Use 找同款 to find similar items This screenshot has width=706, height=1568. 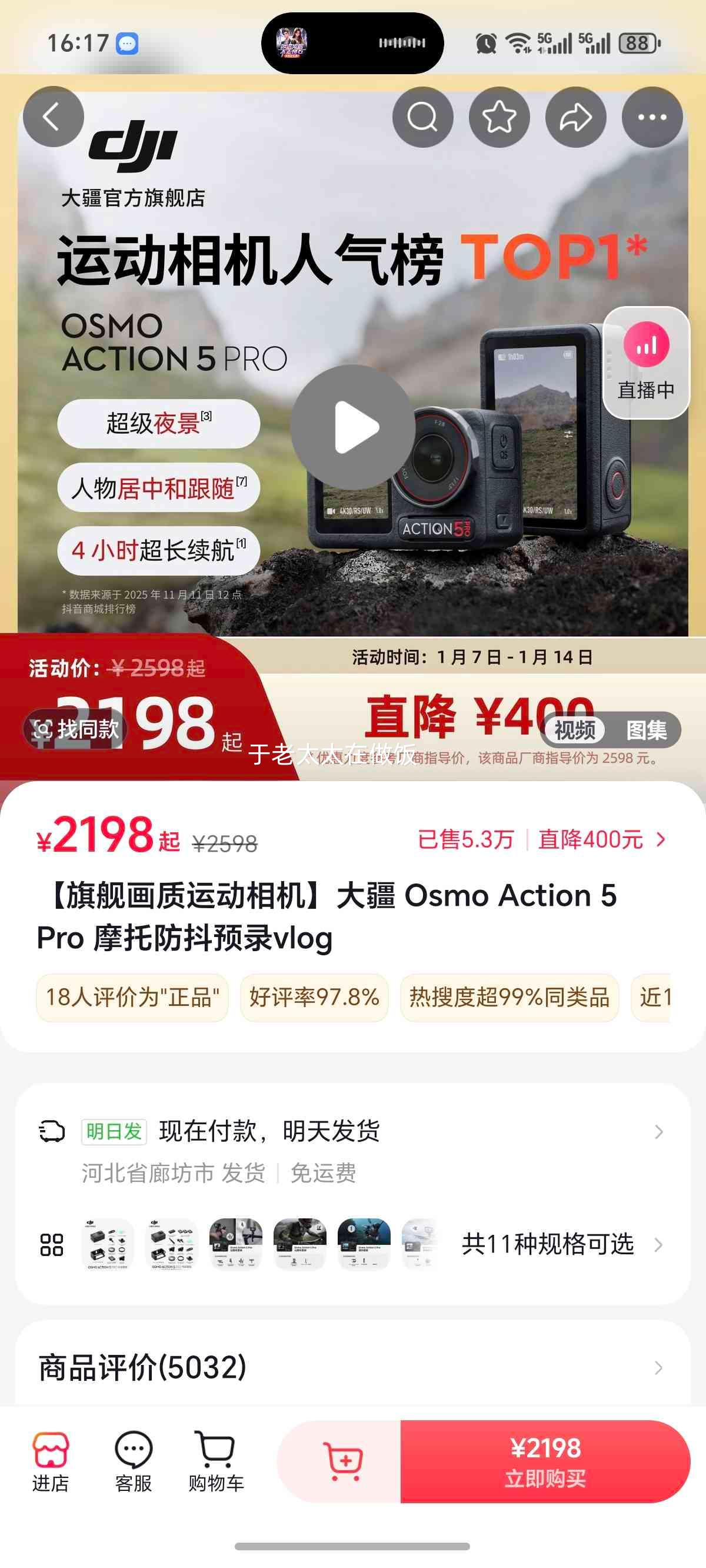78,728
